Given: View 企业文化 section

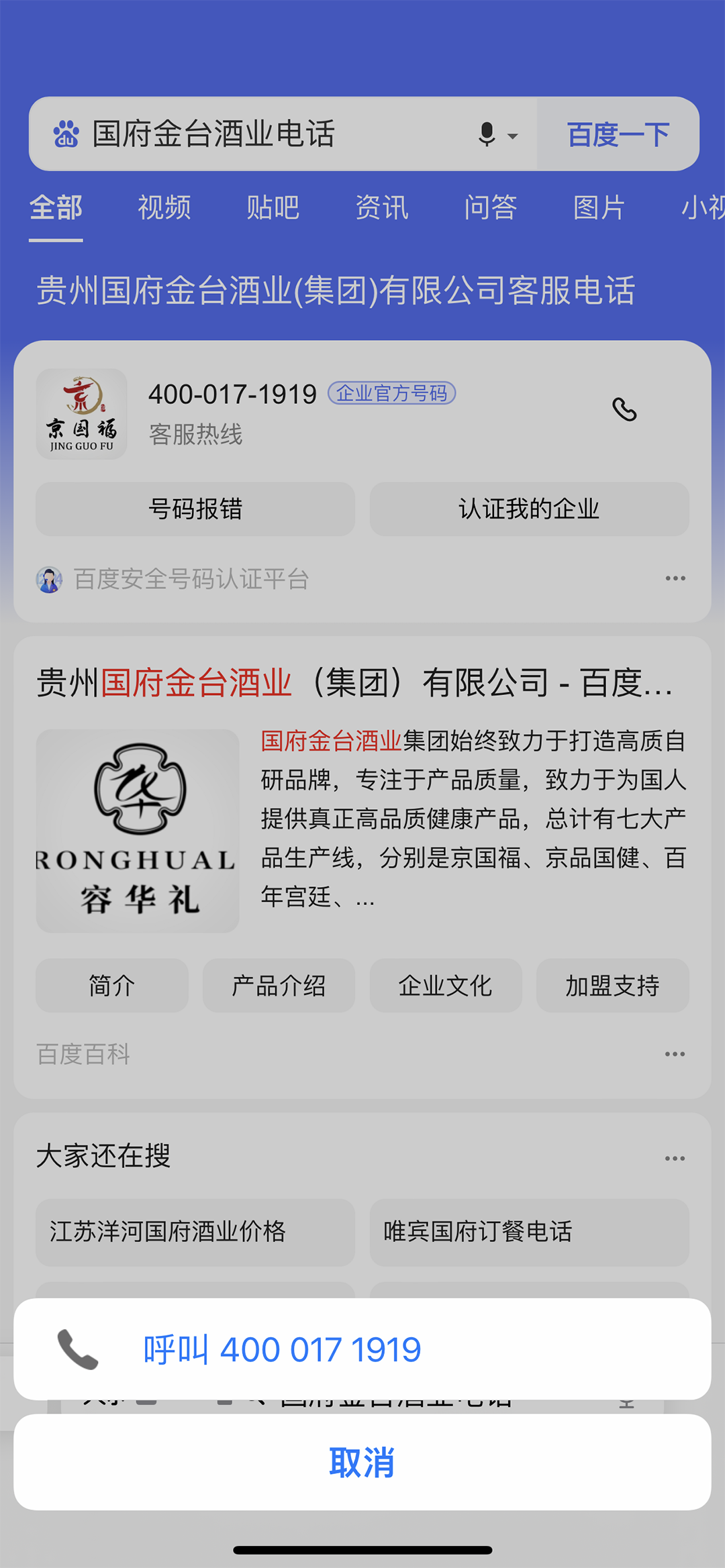Looking at the screenshot, I should [x=445, y=986].
